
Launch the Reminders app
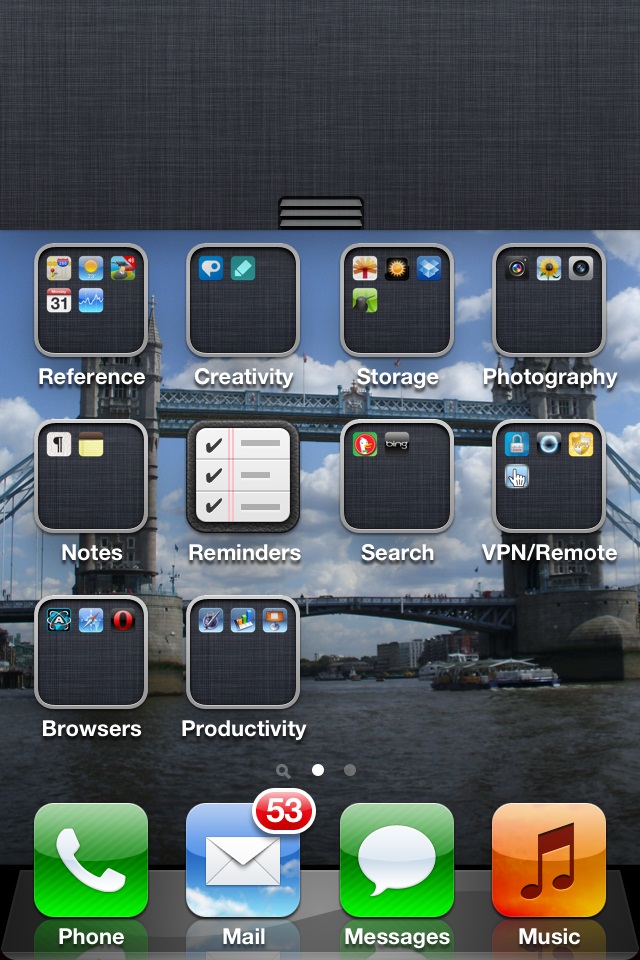[243, 476]
